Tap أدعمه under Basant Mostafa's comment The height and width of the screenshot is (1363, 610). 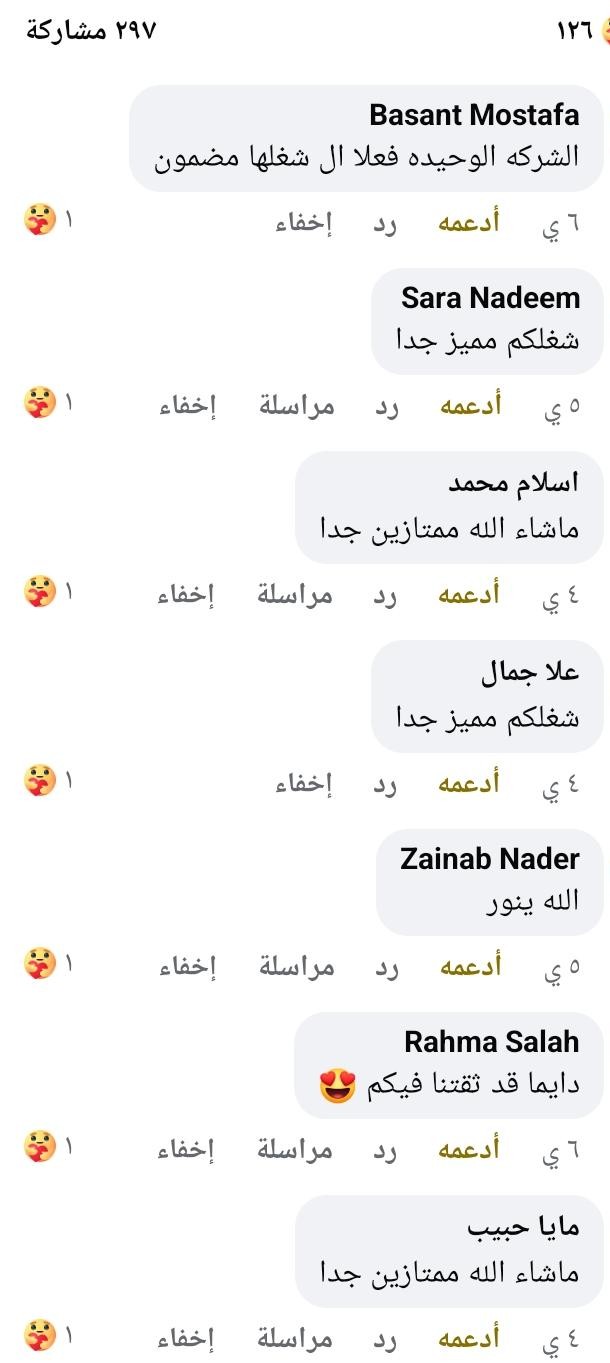point(469,223)
